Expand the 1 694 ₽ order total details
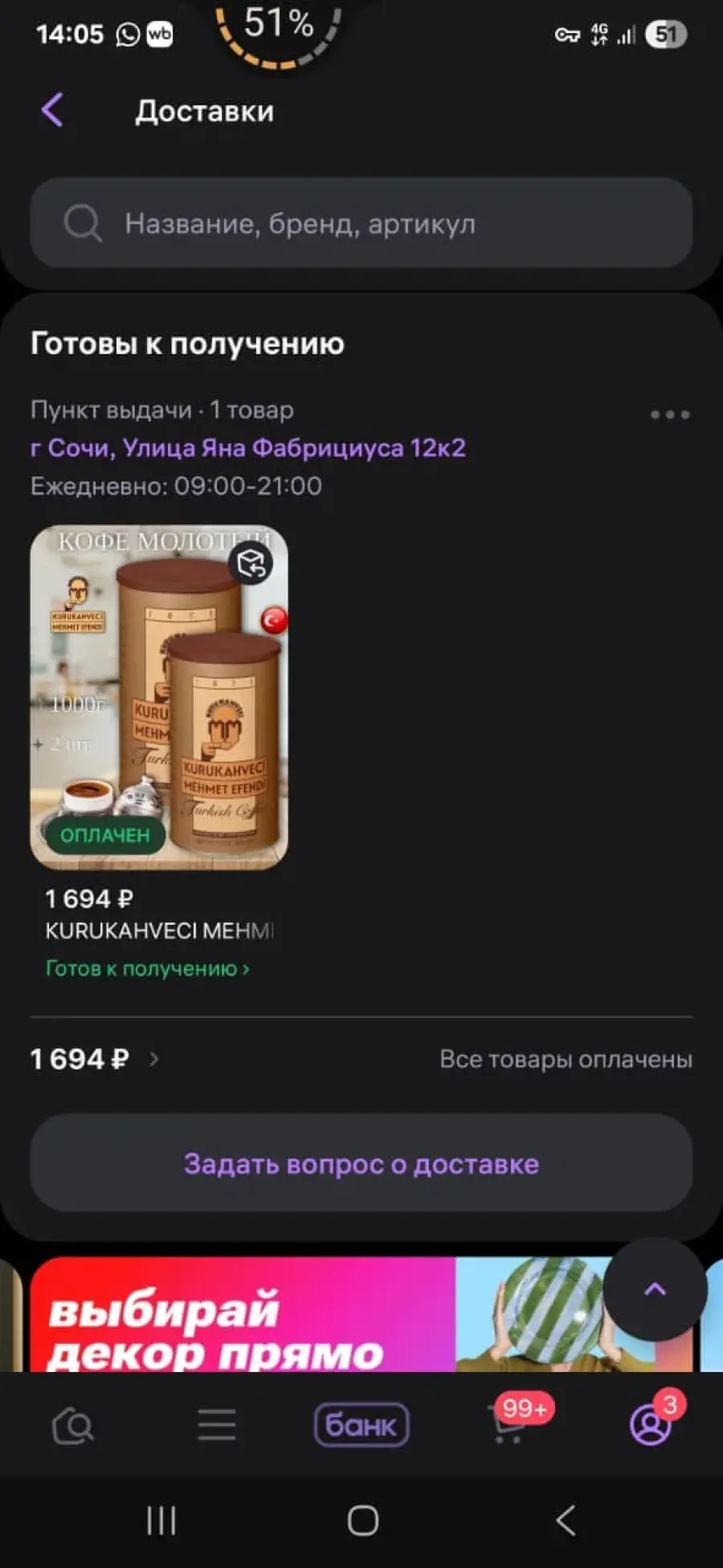 (95, 1059)
